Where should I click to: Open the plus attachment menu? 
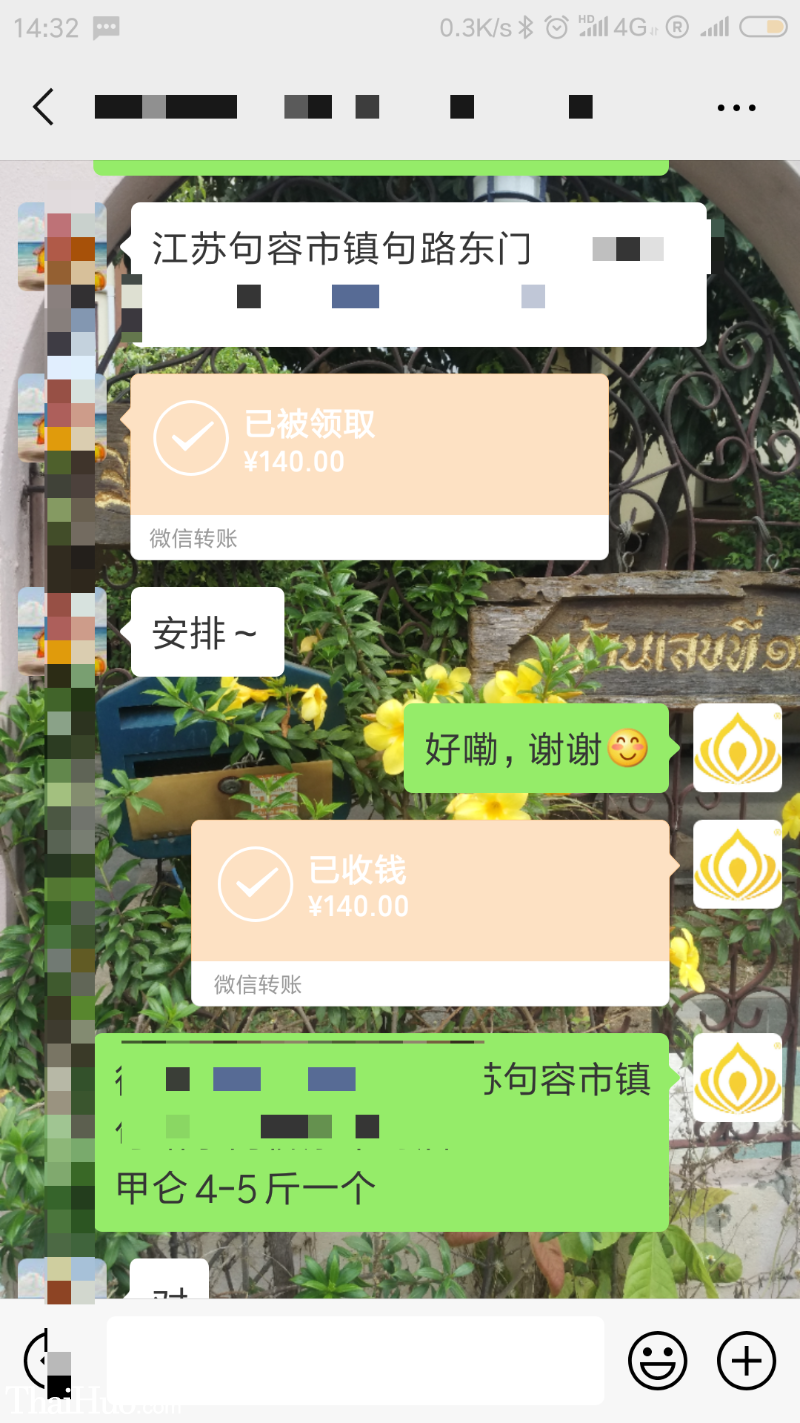746,1360
